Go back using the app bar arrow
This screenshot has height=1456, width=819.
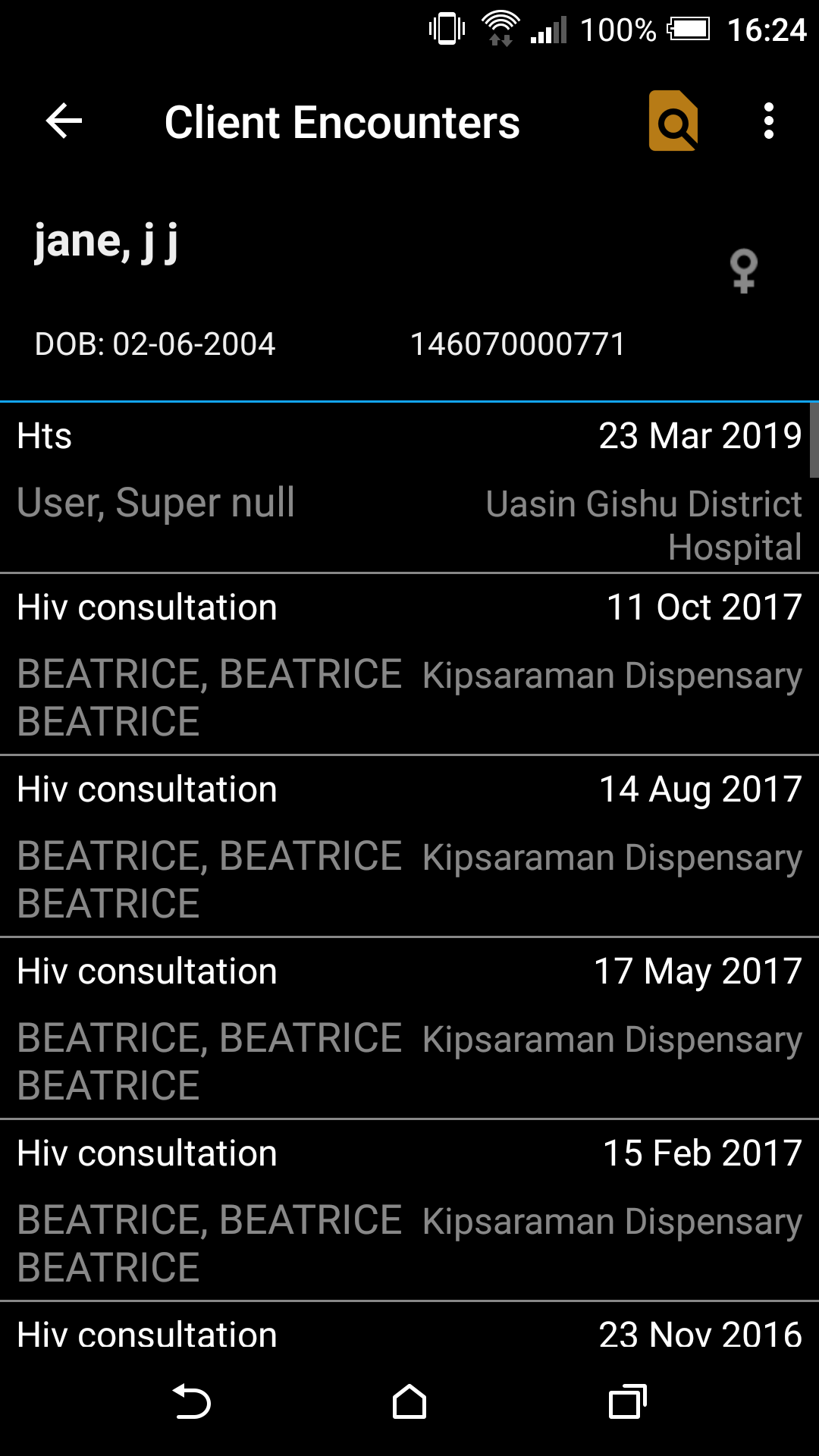pyautogui.click(x=64, y=121)
